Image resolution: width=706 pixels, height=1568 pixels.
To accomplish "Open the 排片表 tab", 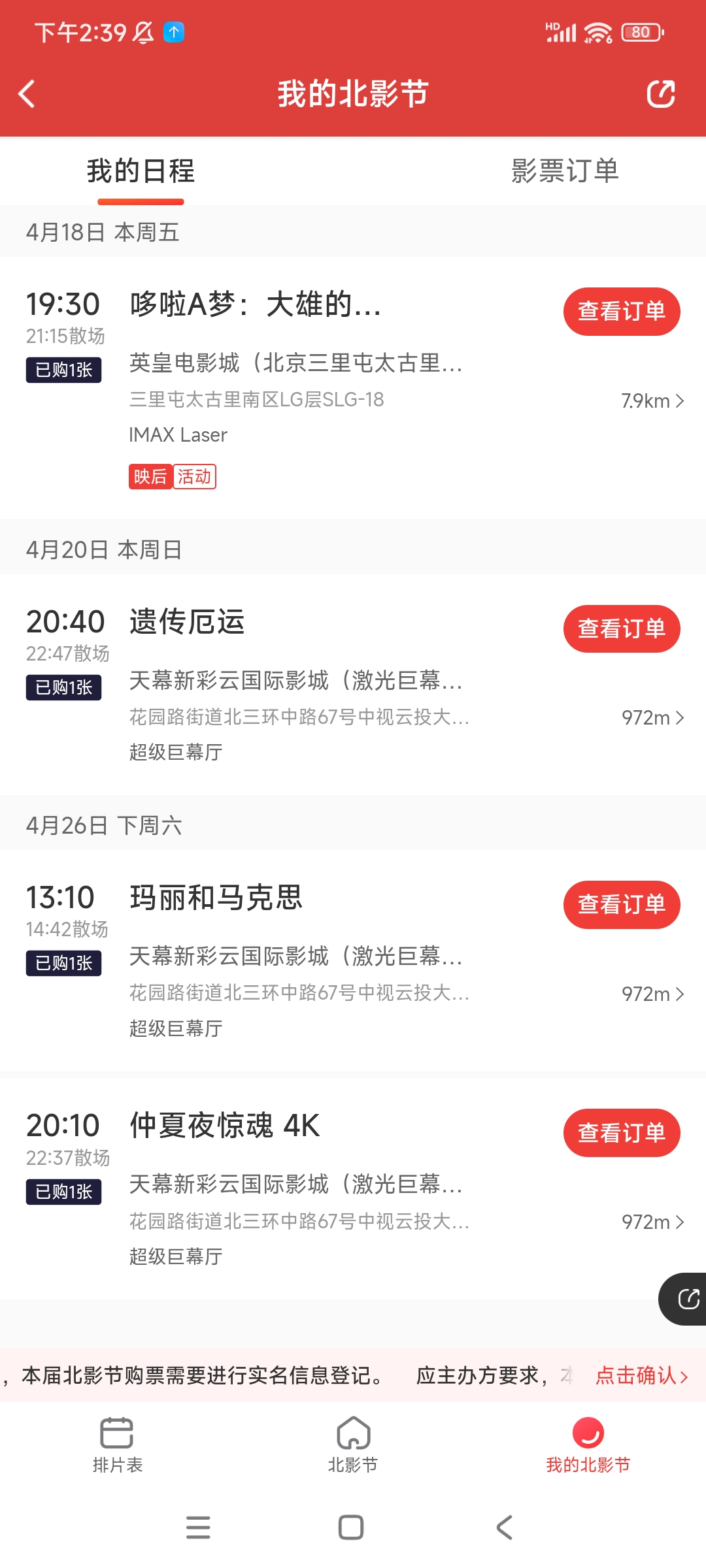I will coord(118,1445).
